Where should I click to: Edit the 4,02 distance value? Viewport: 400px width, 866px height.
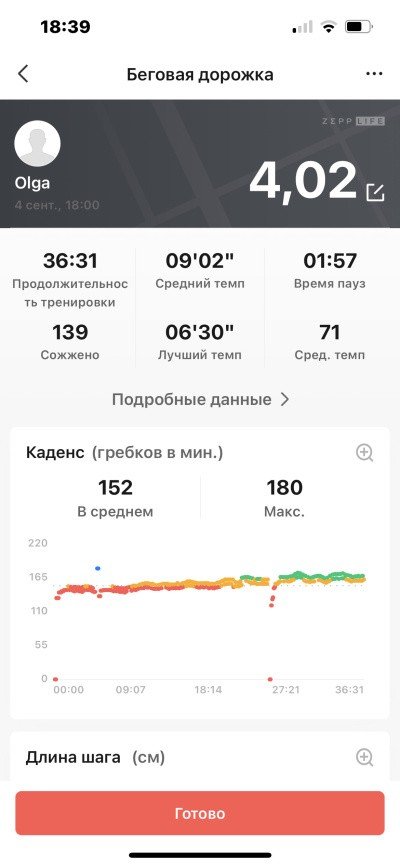(375, 193)
